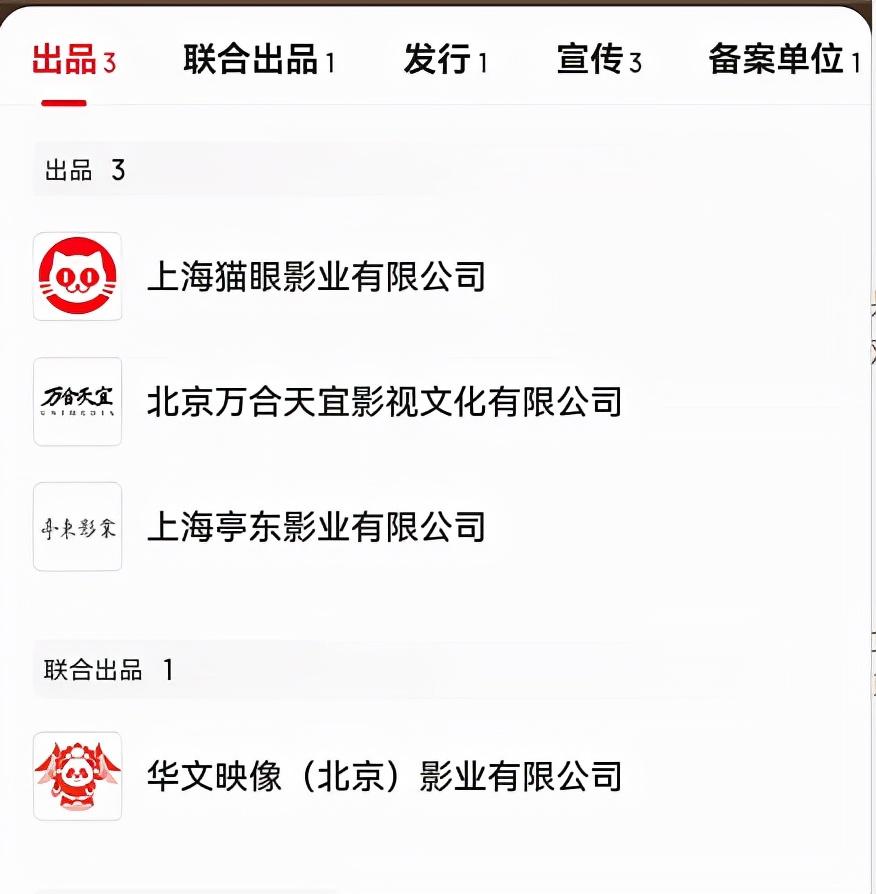Open 上海猫眼影业有限公司 company page
876x894 pixels.
316,276
